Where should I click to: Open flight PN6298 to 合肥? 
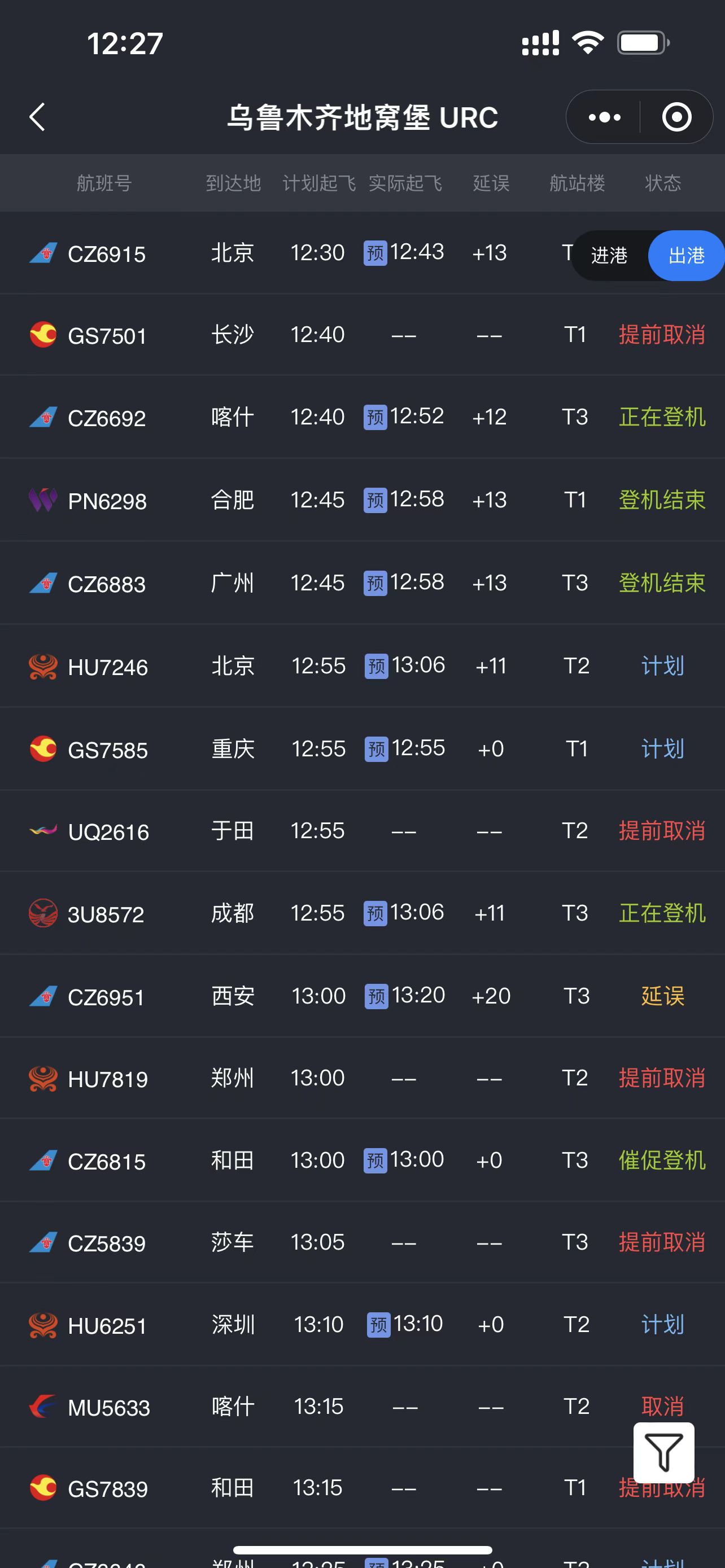click(362, 500)
